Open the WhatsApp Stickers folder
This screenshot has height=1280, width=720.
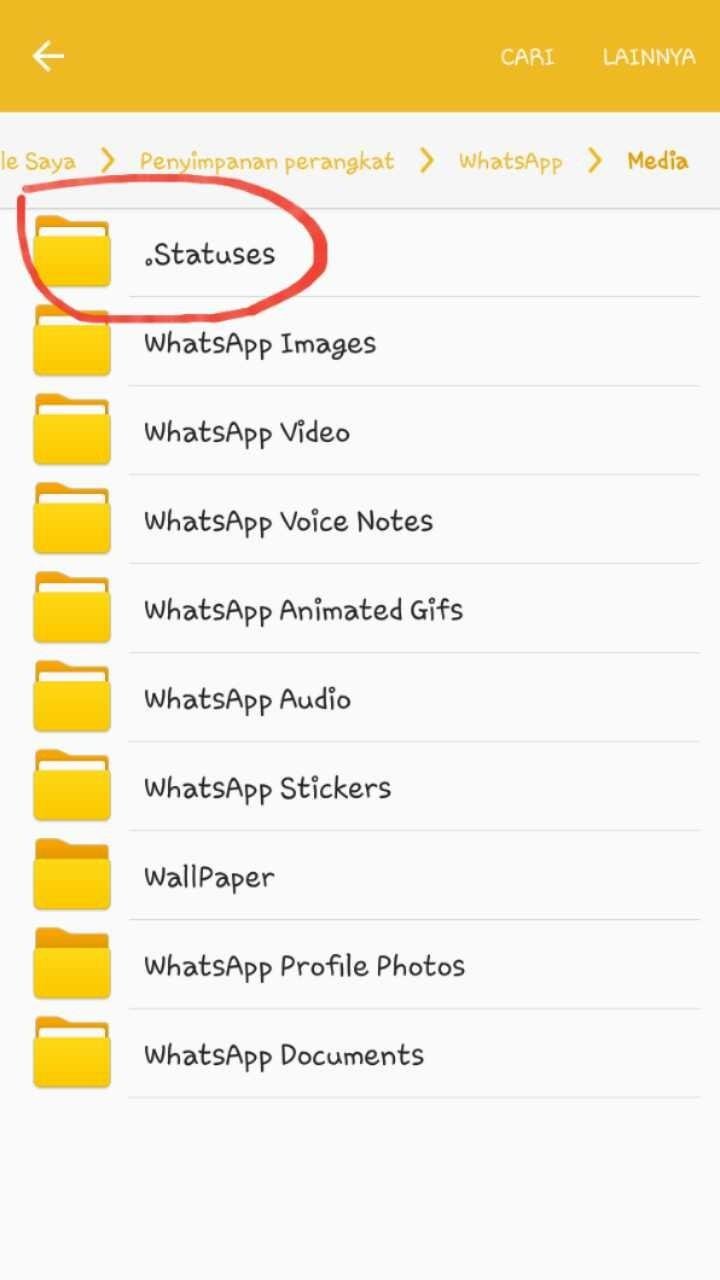tap(360, 787)
